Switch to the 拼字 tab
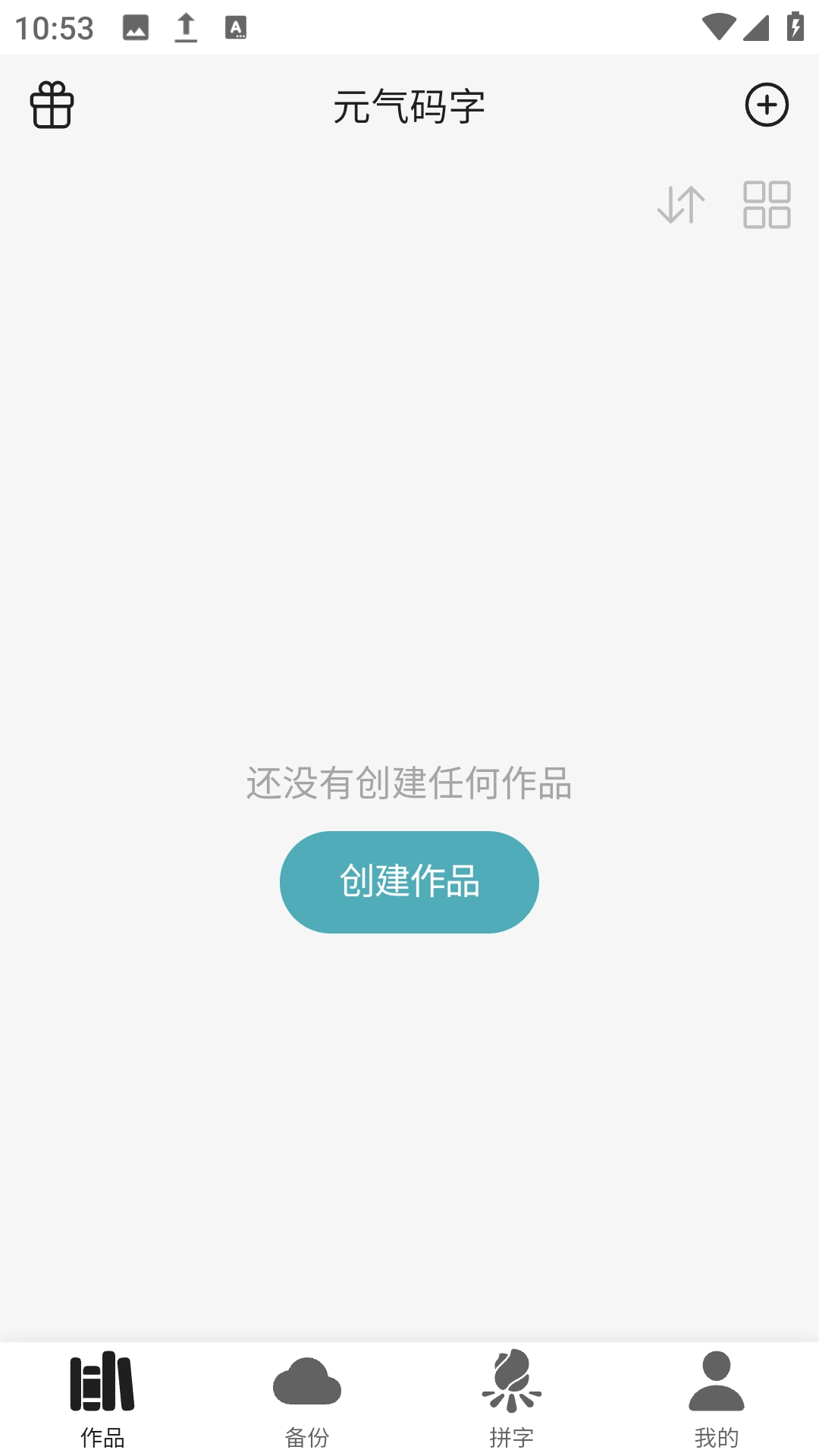This screenshot has height=1456, width=819. [x=511, y=1407]
